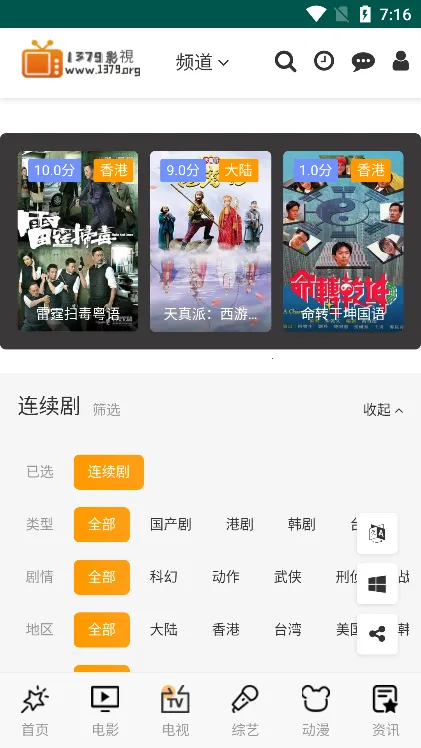Tap the floating language translate button
Image resolution: width=421 pixels, height=748 pixels.
point(377,533)
